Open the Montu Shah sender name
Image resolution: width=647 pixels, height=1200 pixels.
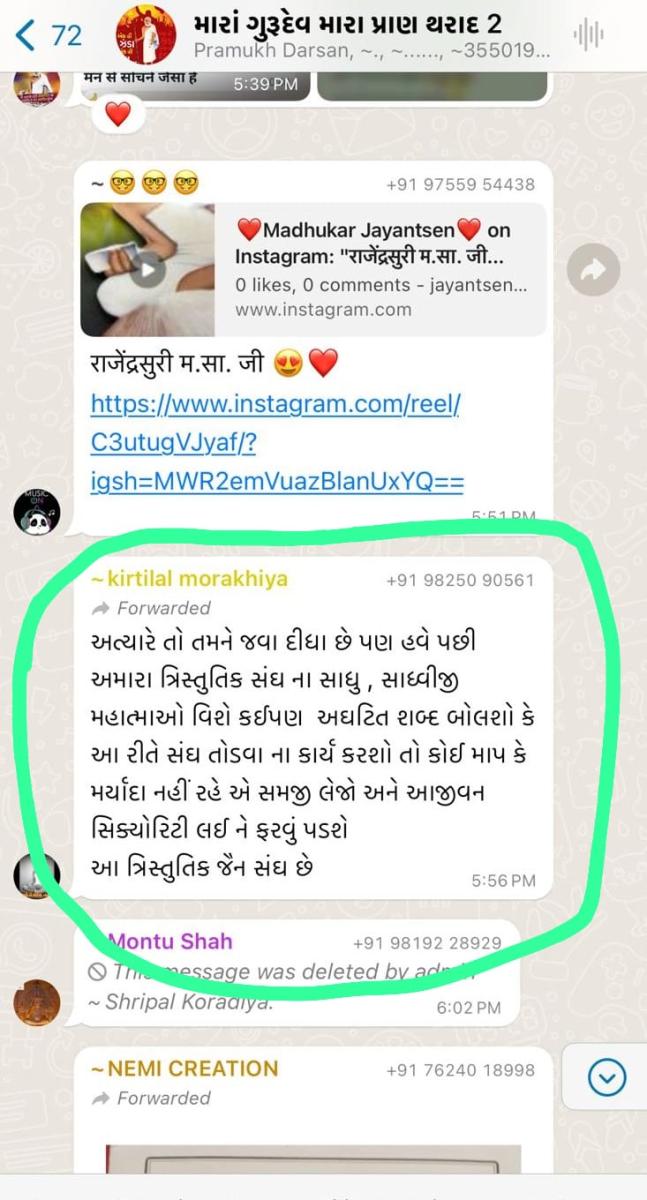click(x=170, y=941)
